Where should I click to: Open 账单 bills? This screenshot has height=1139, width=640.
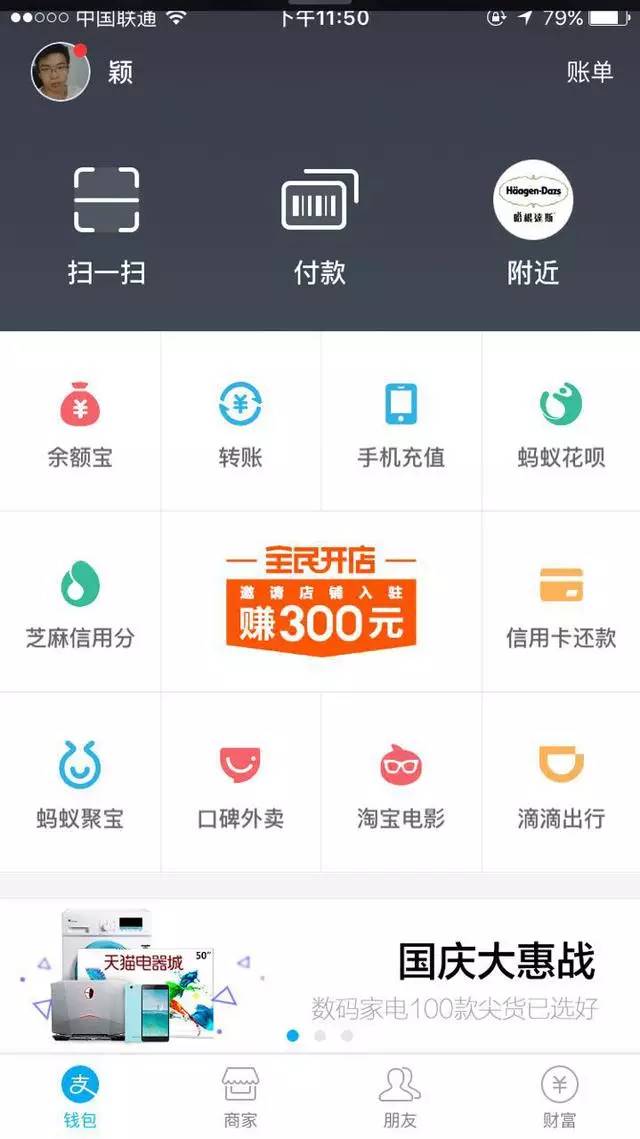589,72
